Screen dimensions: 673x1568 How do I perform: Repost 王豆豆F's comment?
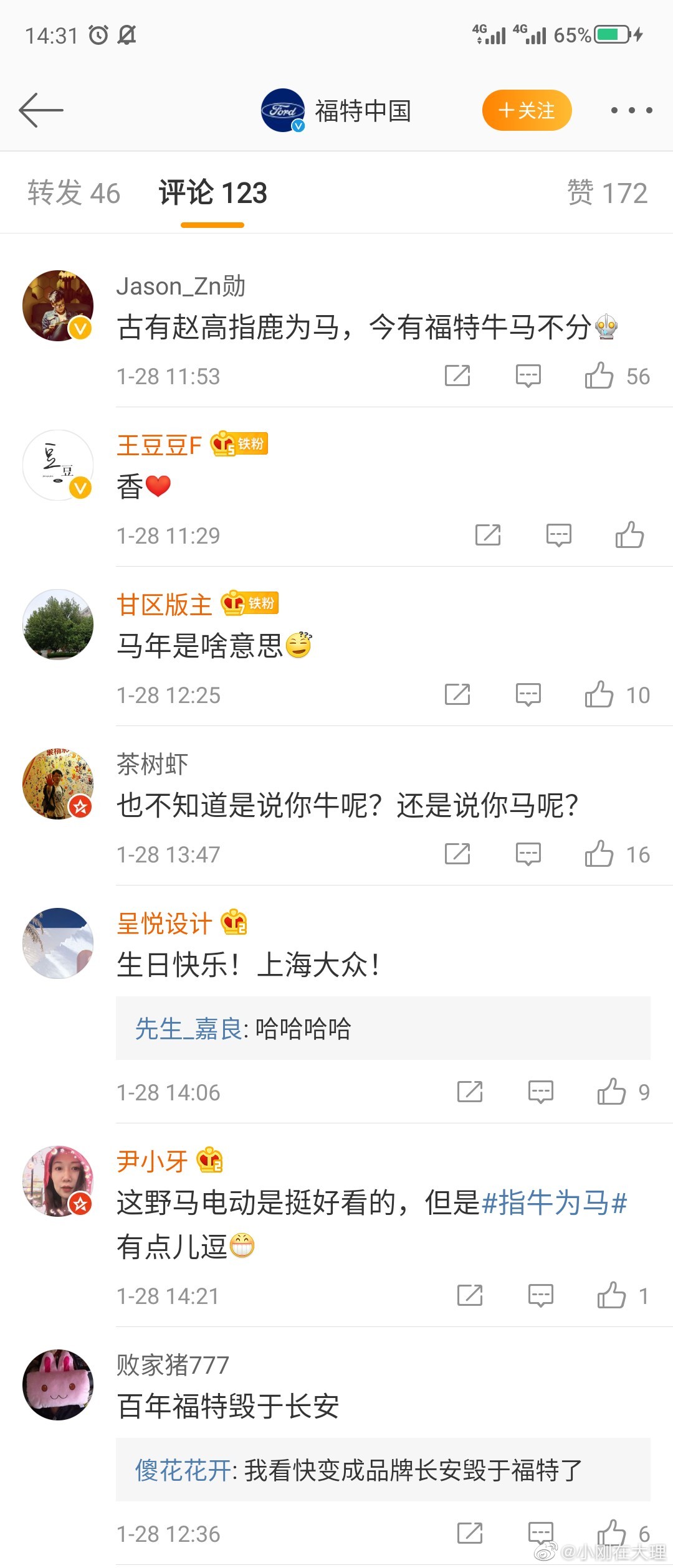[488, 535]
